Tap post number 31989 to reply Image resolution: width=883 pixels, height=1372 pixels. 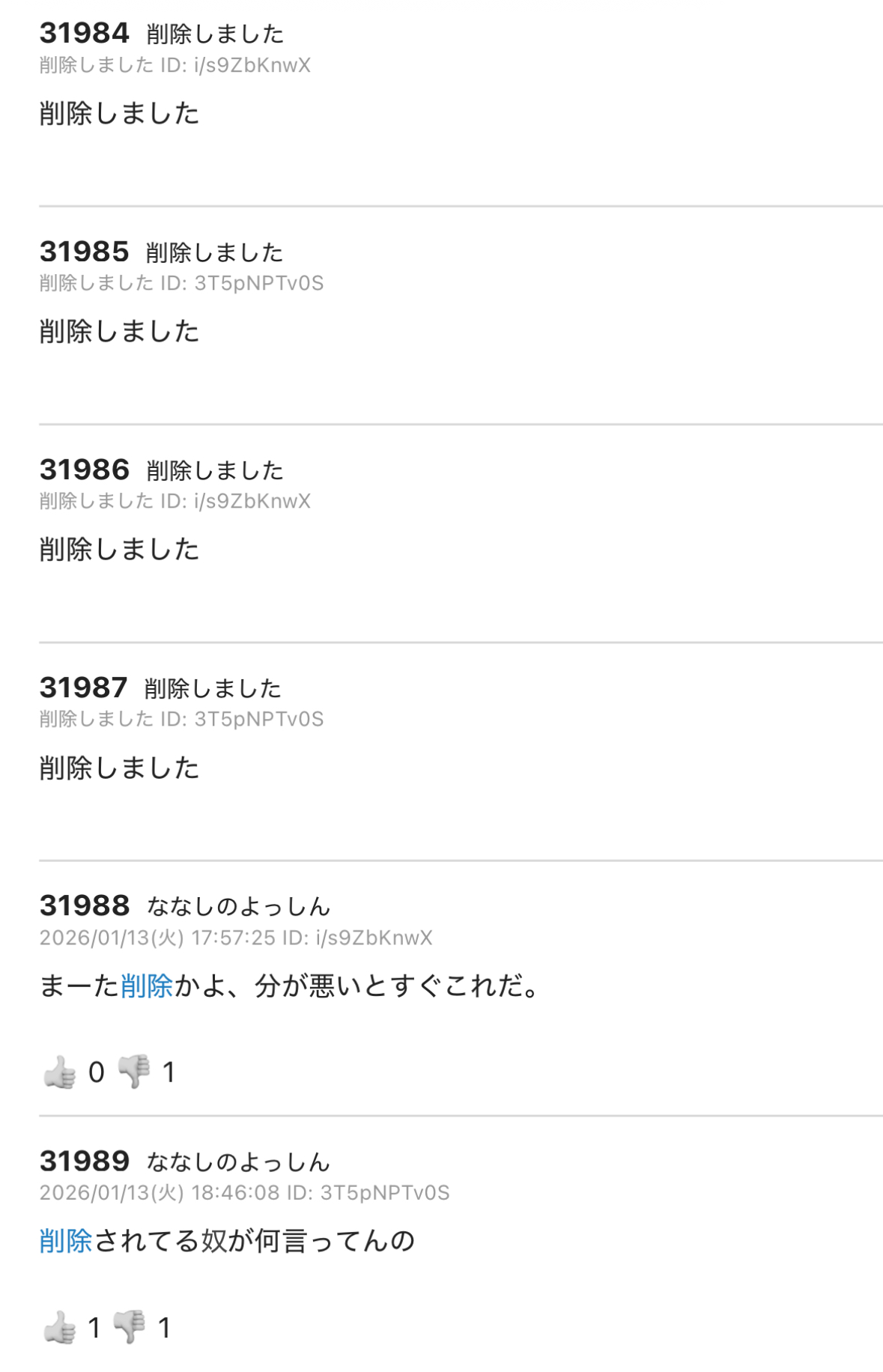pos(85,1161)
